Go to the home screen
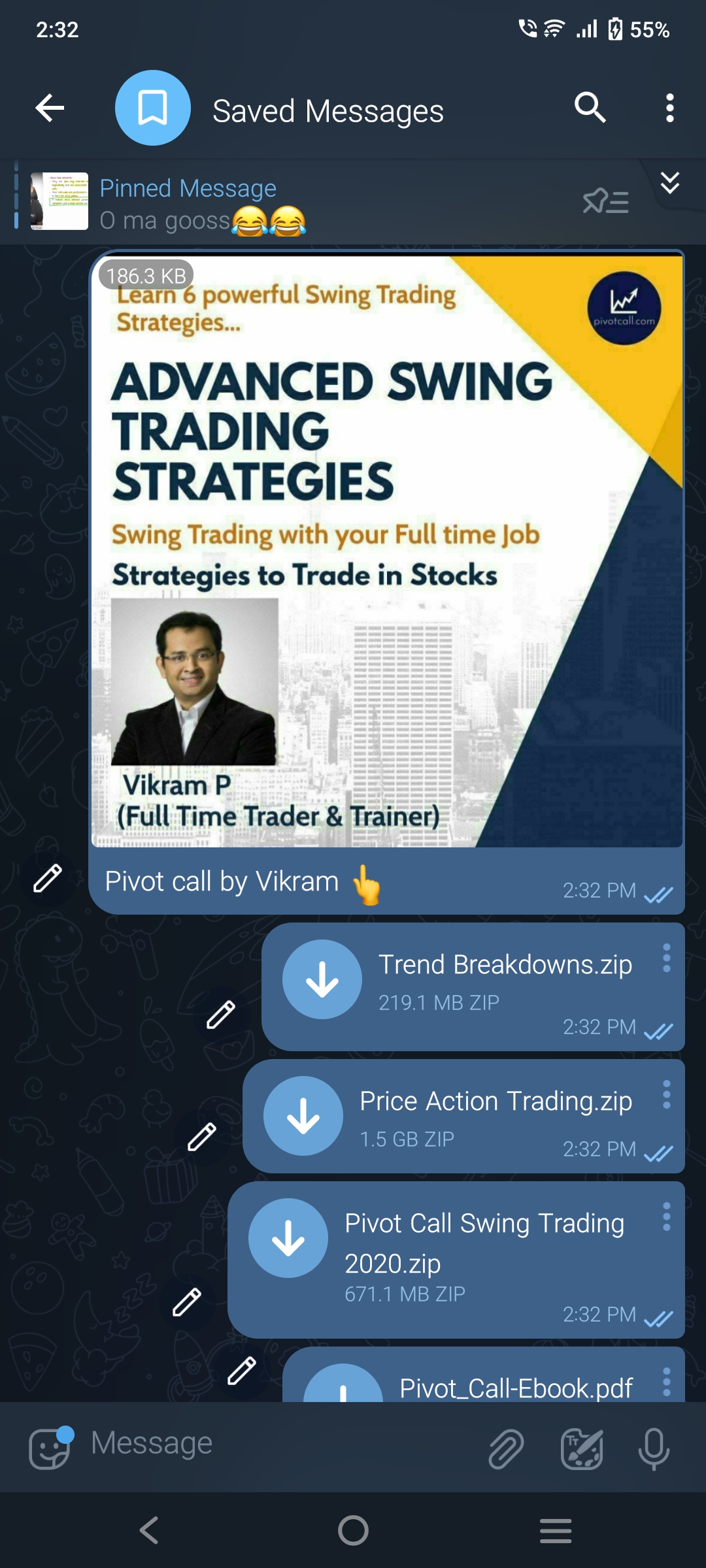 (353, 1530)
